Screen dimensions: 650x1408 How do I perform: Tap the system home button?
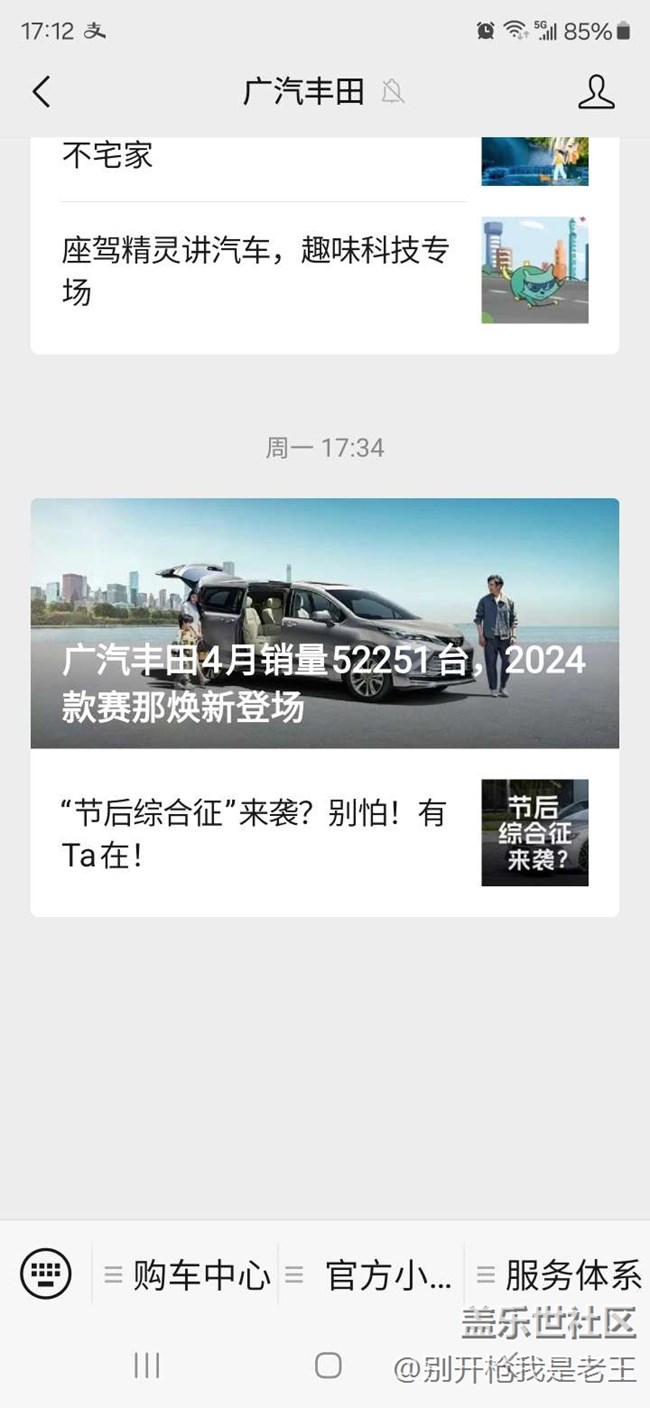coord(328,1365)
